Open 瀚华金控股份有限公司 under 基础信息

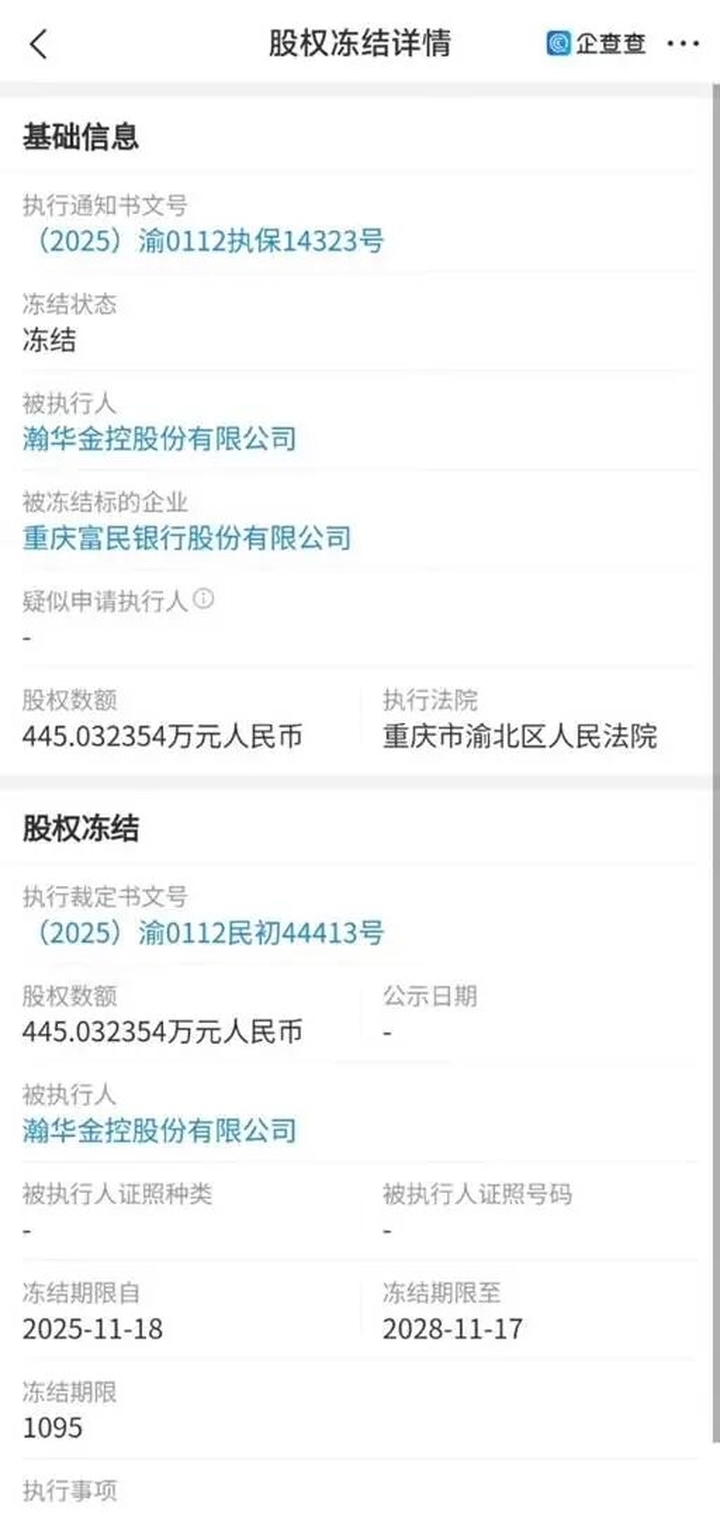[x=160, y=438]
